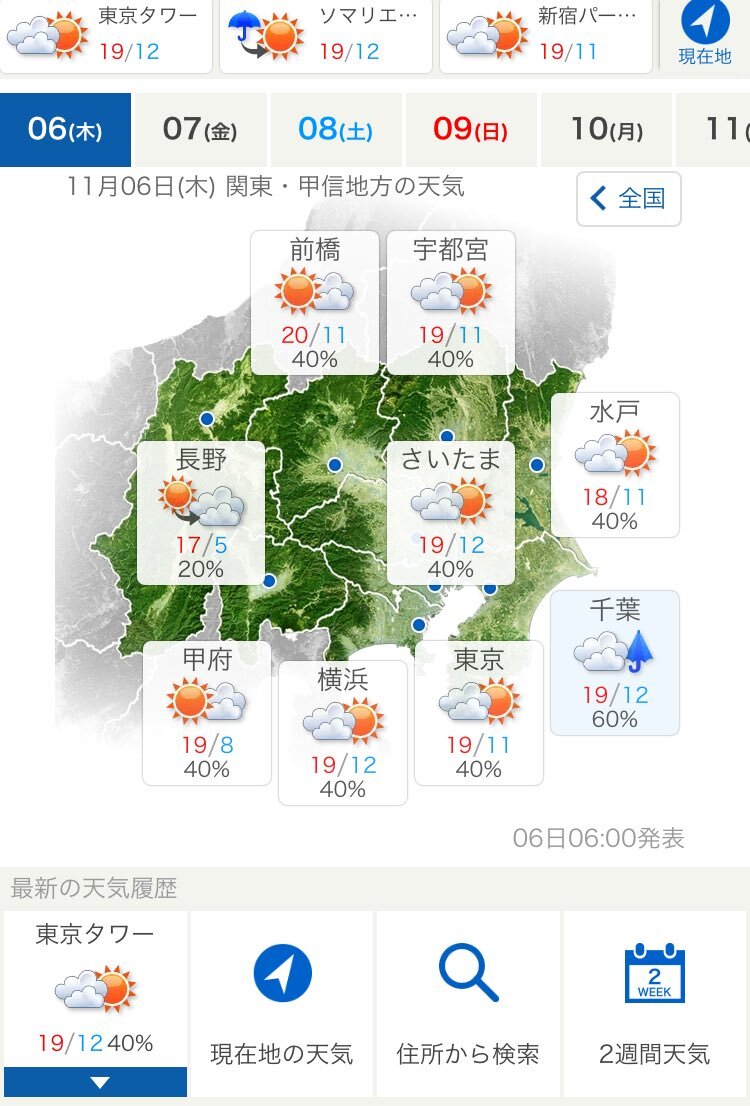The height and width of the screenshot is (1106, 750).
Task: Open the さいたま weather tile
Action: [x=450, y=512]
